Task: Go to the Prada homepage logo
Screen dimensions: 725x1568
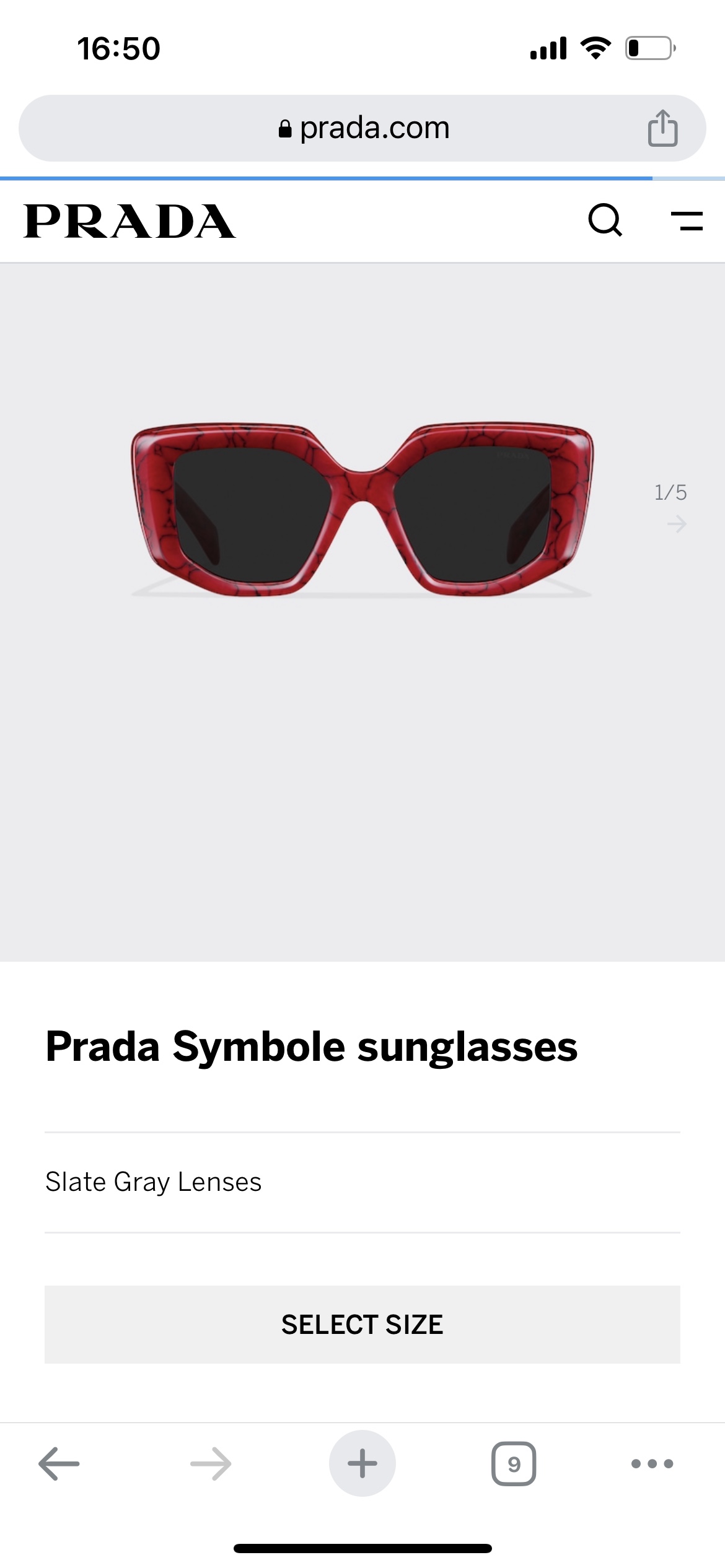Action: pyautogui.click(x=130, y=221)
